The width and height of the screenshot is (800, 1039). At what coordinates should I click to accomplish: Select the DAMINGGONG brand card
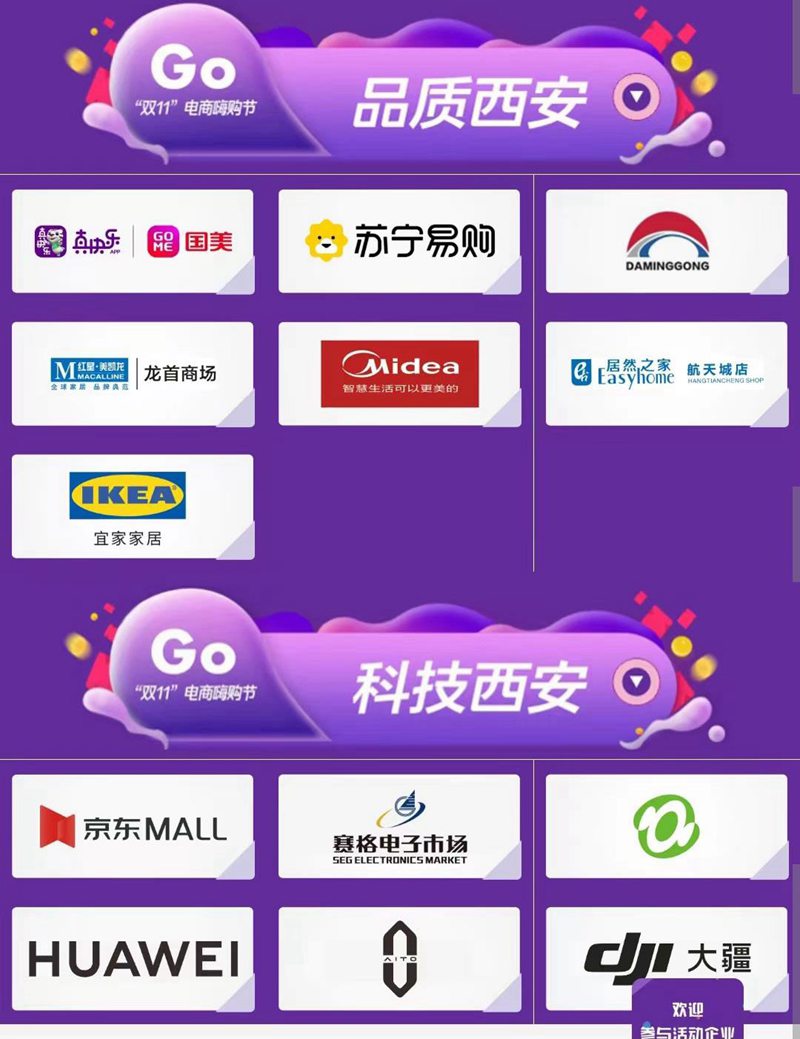[x=666, y=241]
